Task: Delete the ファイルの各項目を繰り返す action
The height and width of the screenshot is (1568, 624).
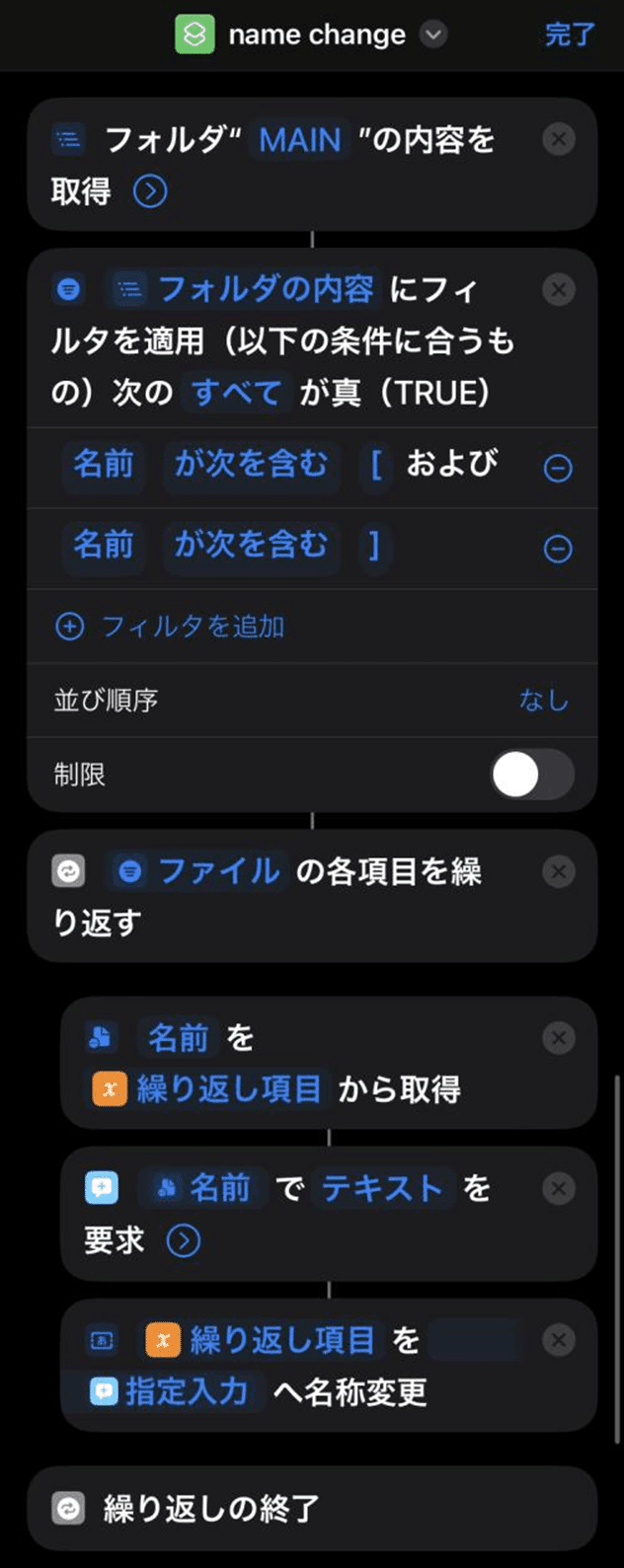Action: 559,871
